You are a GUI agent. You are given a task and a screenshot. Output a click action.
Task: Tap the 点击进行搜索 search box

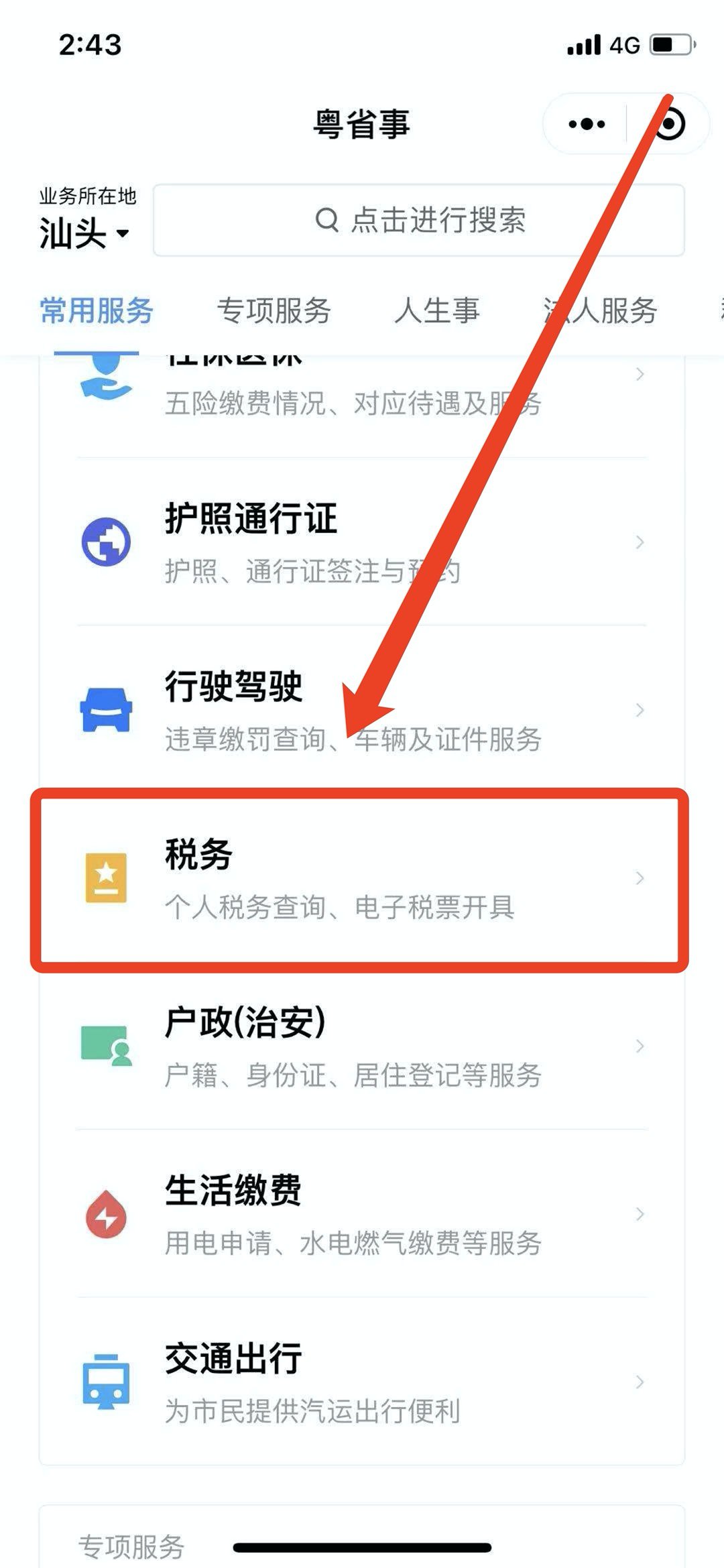(419, 220)
